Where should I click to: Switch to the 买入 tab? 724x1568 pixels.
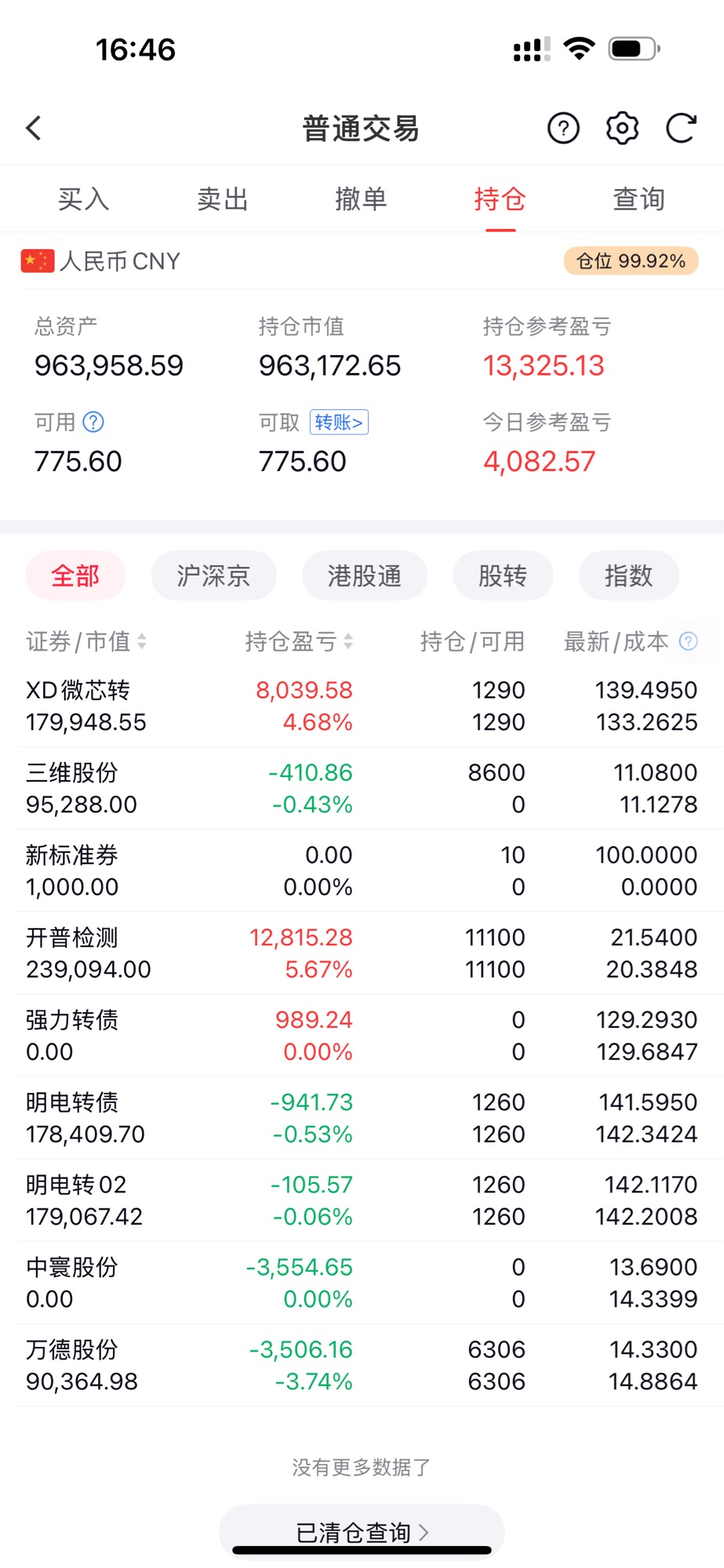click(x=83, y=199)
